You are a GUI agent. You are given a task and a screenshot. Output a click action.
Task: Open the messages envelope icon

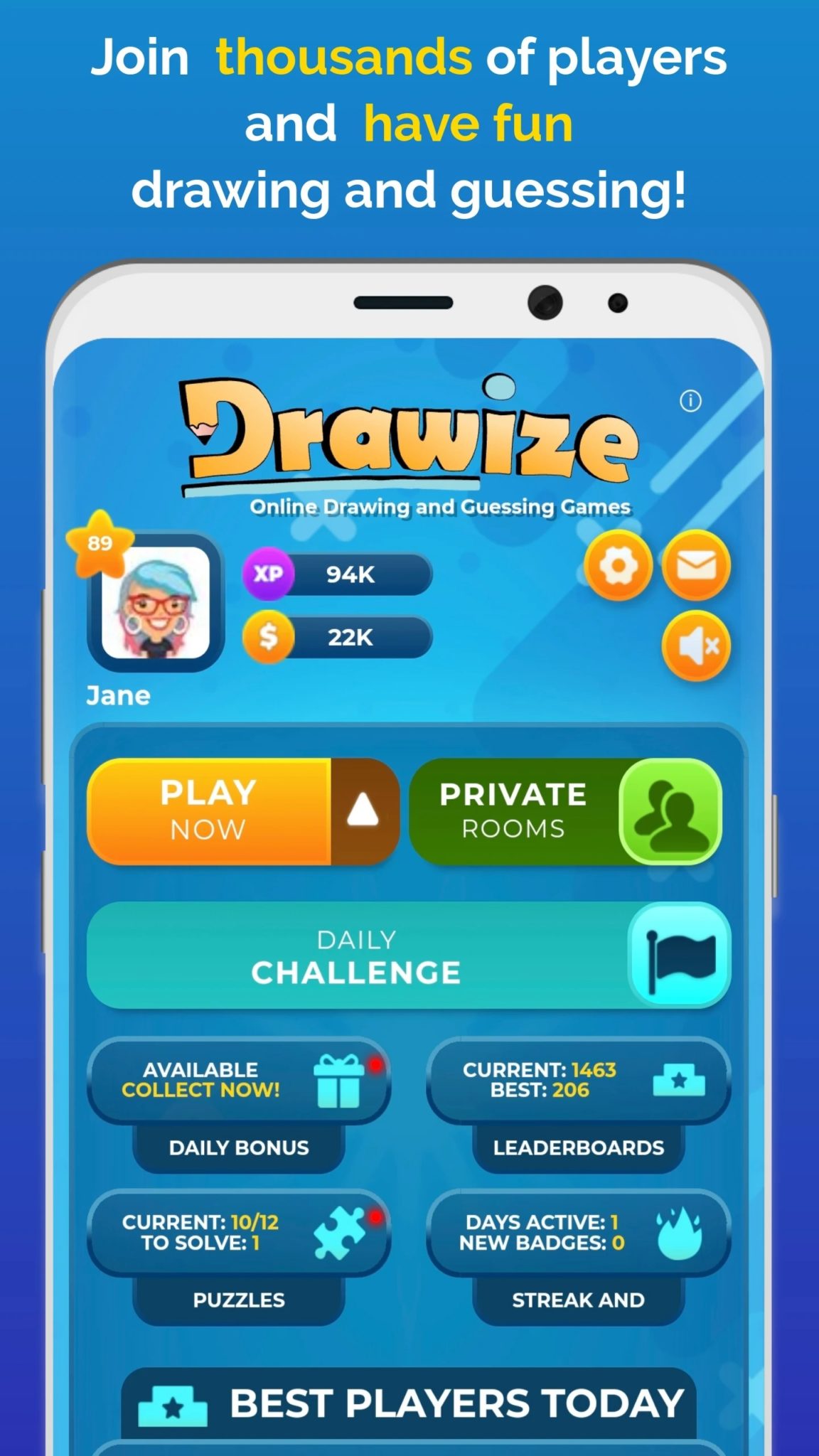(x=696, y=564)
